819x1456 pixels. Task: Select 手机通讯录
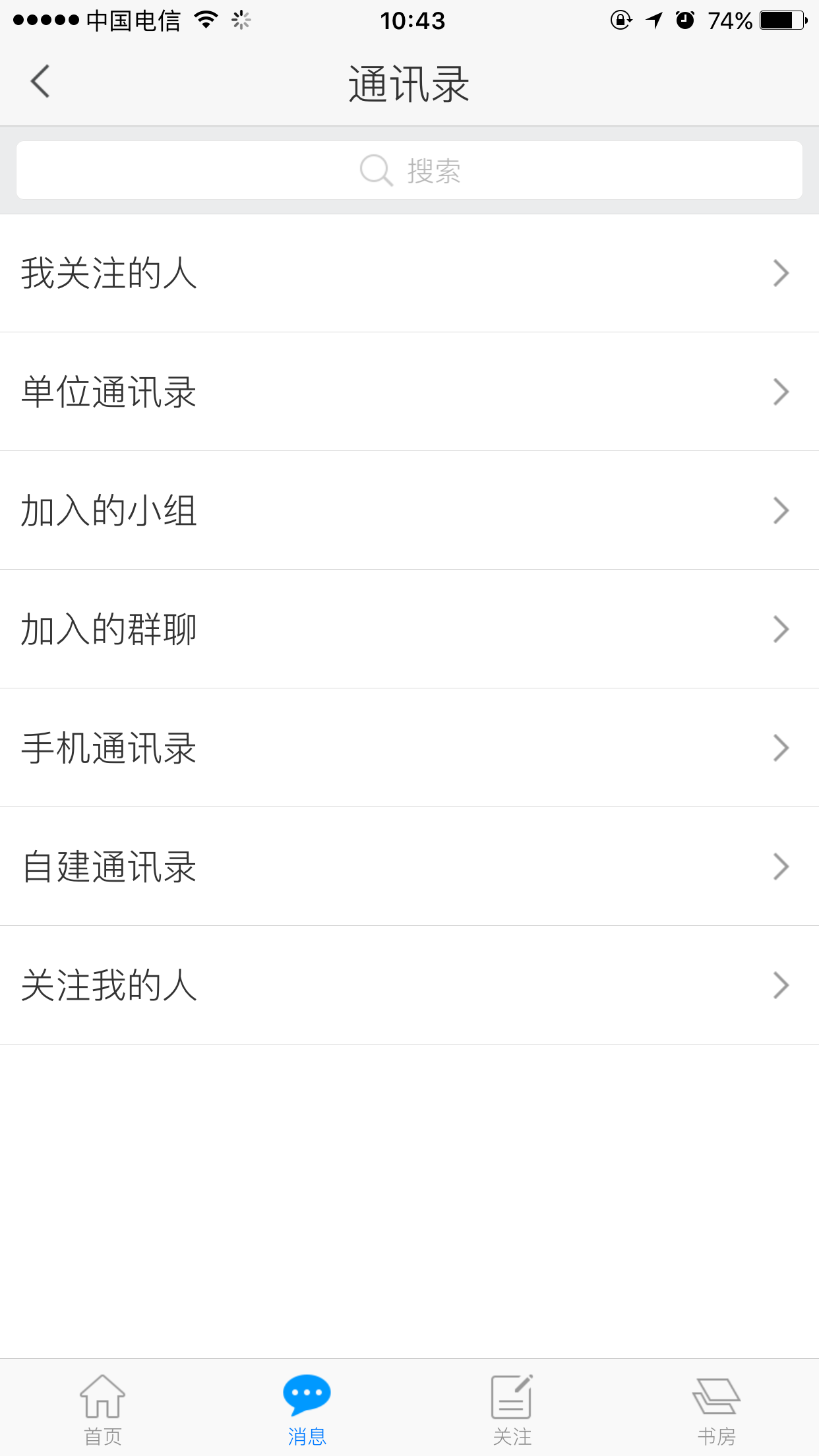(x=409, y=748)
